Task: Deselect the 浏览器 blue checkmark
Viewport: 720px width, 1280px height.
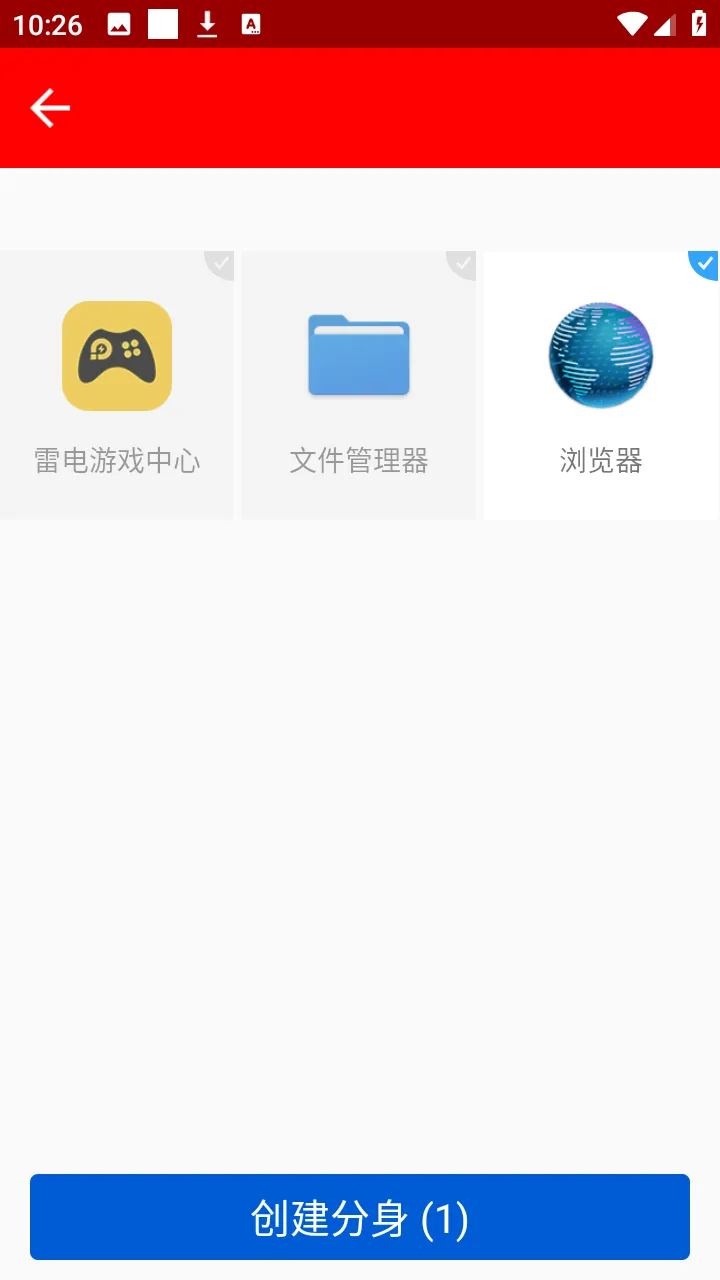Action: coord(705,266)
